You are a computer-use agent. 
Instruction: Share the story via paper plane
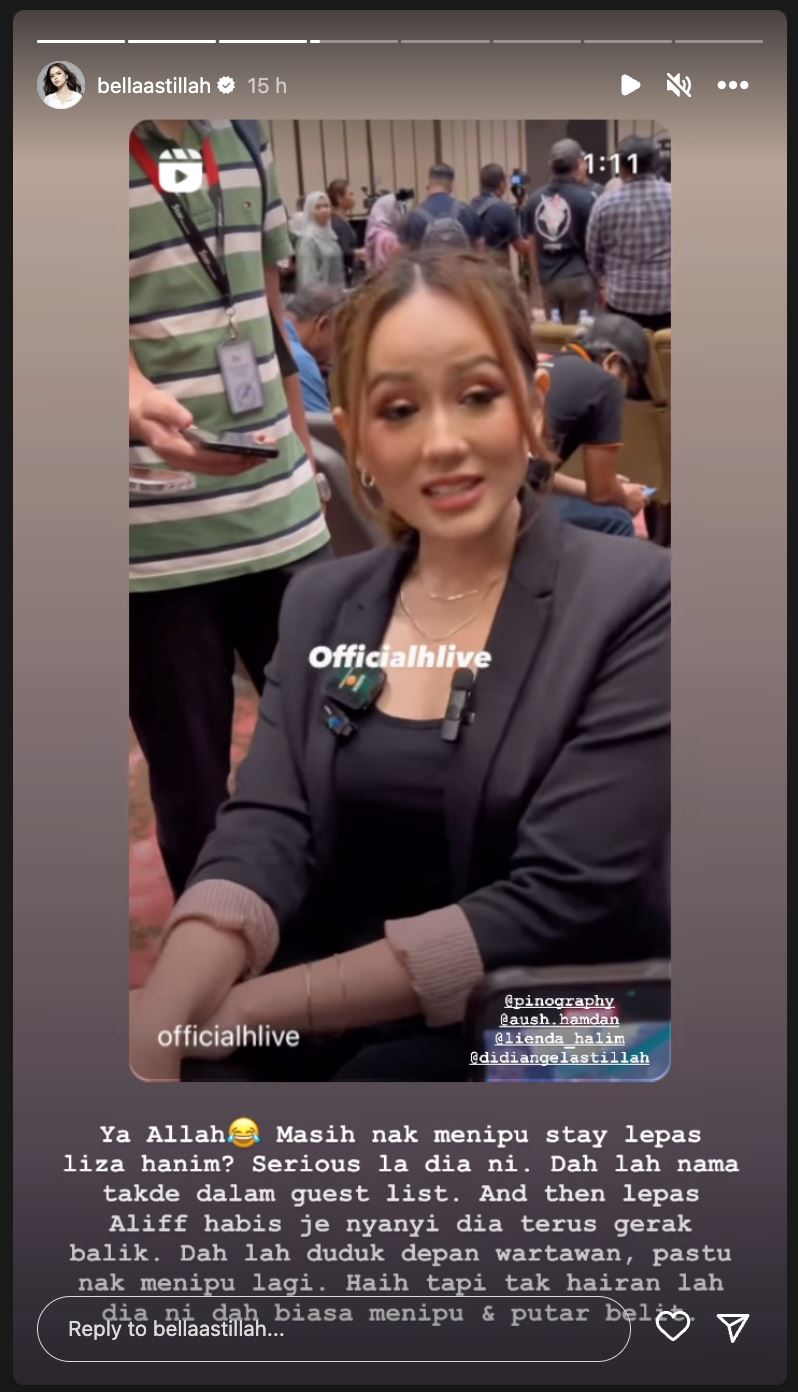(x=733, y=1327)
